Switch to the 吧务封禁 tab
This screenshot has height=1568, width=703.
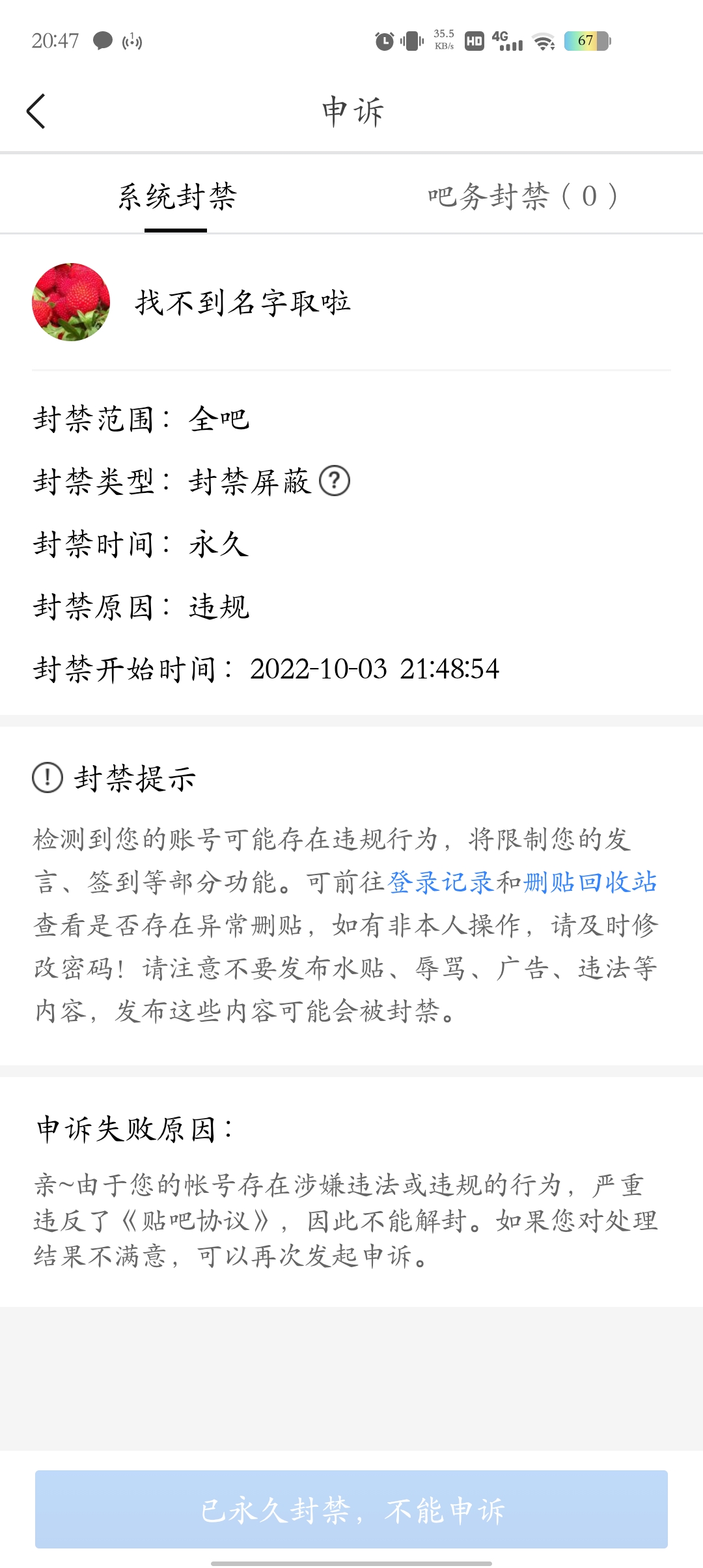tap(522, 197)
